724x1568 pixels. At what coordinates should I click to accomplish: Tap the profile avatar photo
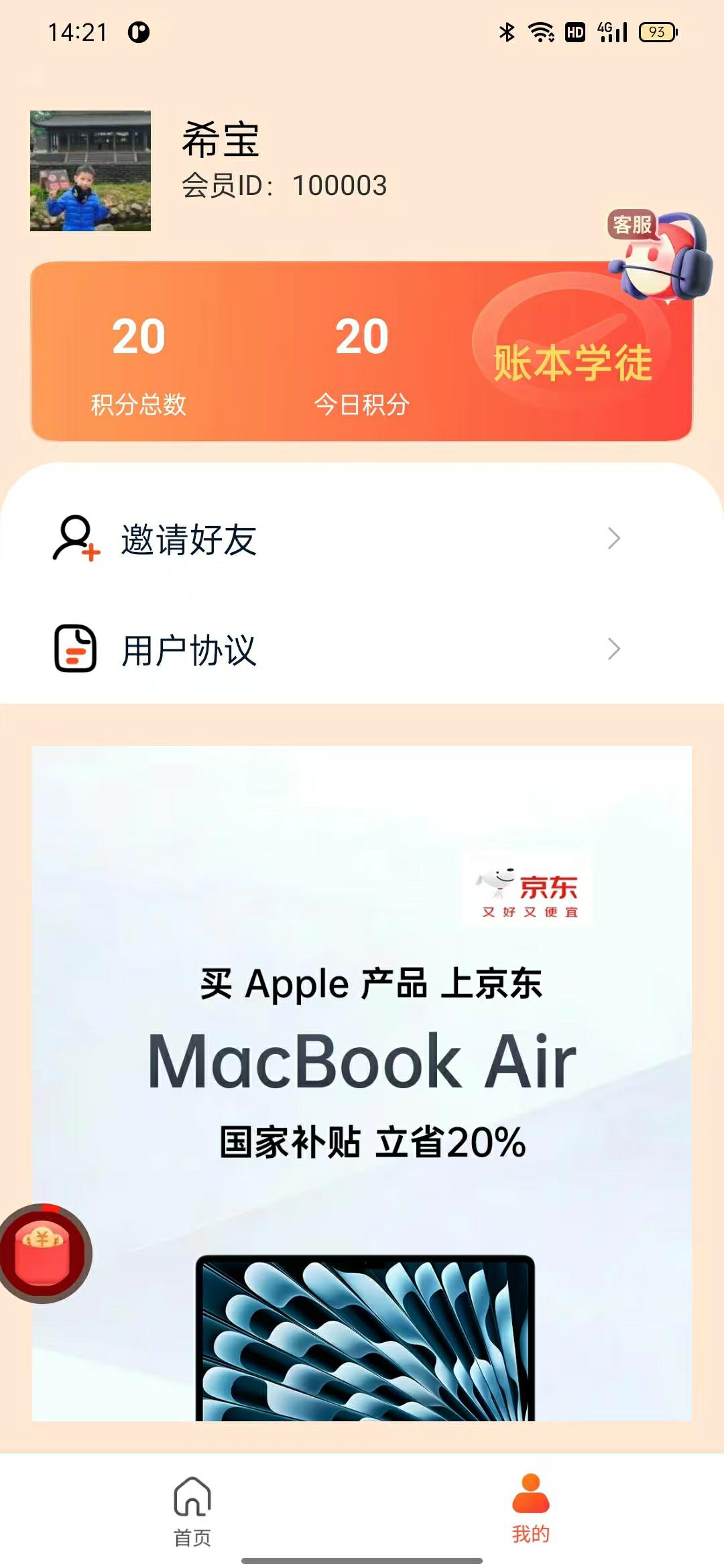[90, 171]
